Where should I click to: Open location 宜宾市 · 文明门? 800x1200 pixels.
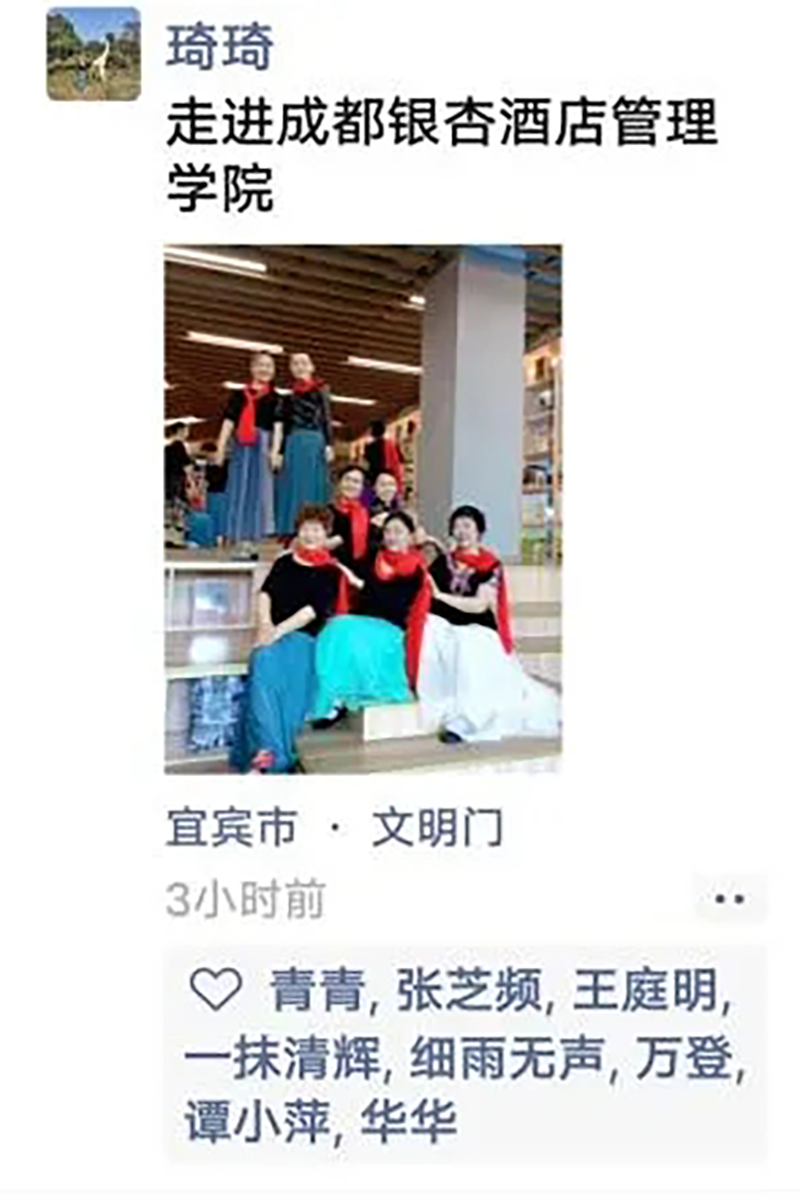pyautogui.click(x=334, y=828)
